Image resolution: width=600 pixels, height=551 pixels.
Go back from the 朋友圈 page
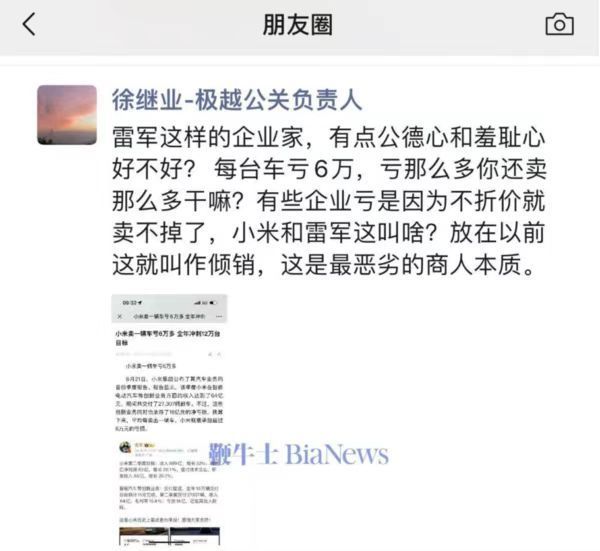pyautogui.click(x=28, y=25)
